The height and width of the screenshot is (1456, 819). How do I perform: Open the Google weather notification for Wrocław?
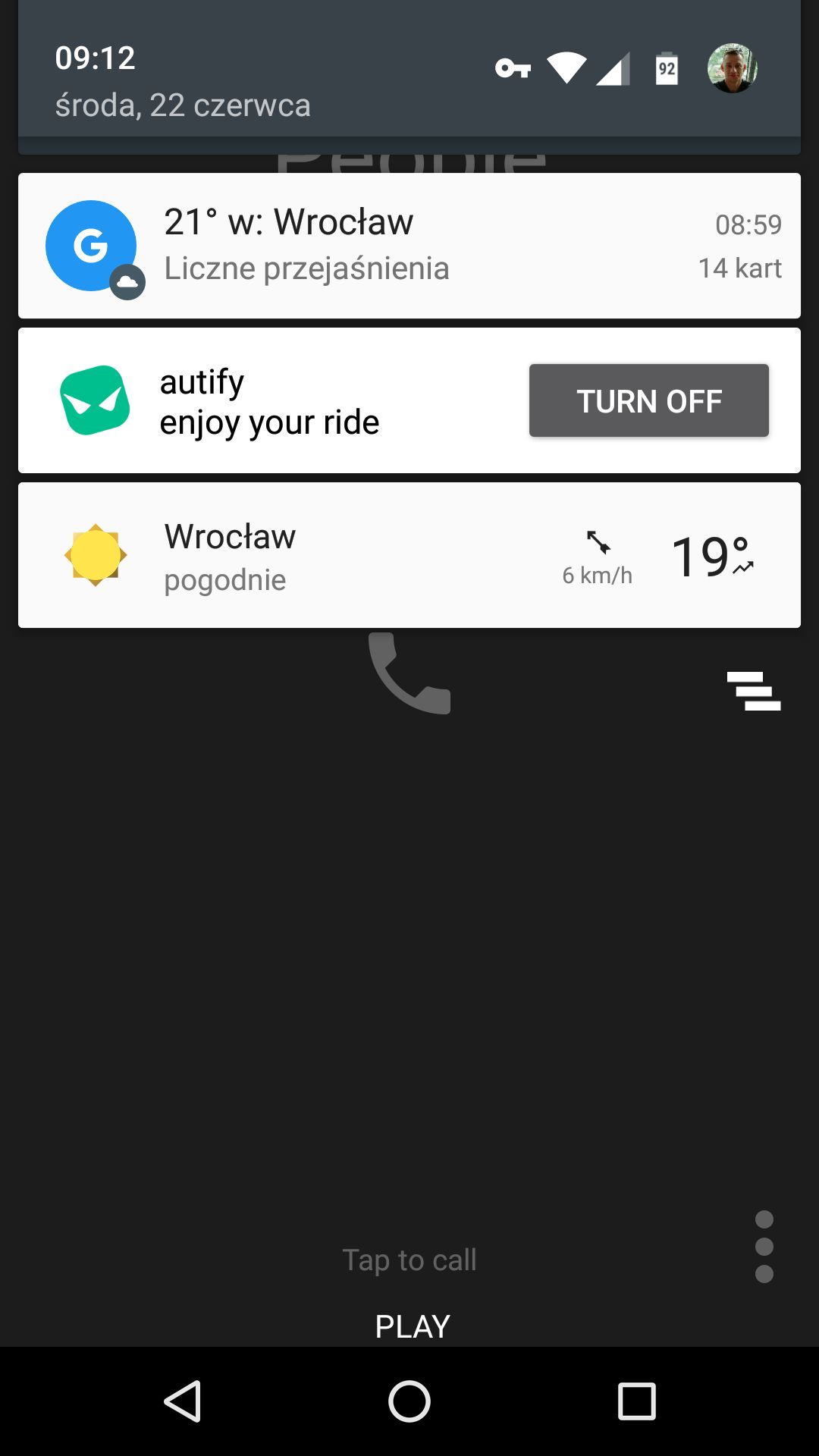(409, 246)
